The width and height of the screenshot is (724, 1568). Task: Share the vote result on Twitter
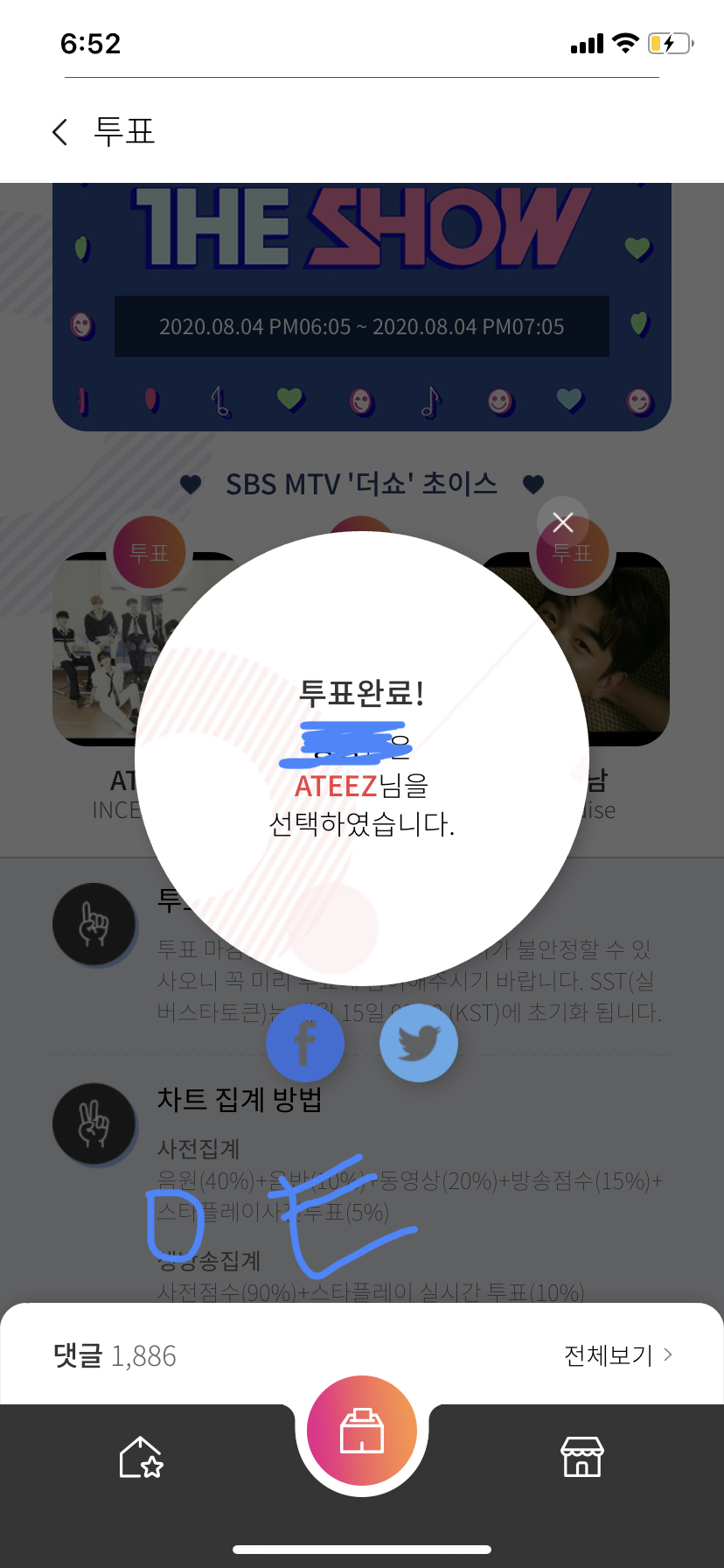[x=418, y=1042]
